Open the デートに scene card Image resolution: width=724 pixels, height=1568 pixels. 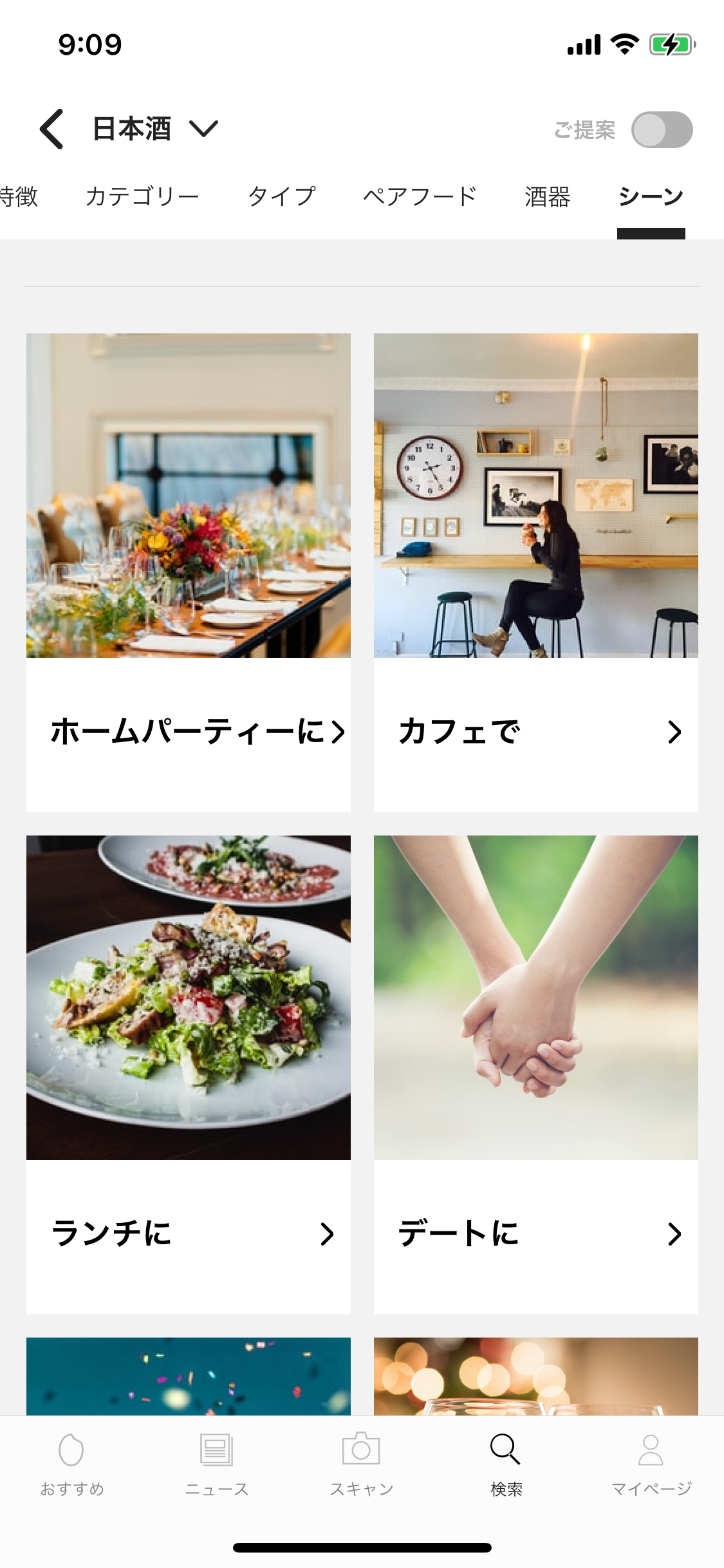pos(535,1074)
